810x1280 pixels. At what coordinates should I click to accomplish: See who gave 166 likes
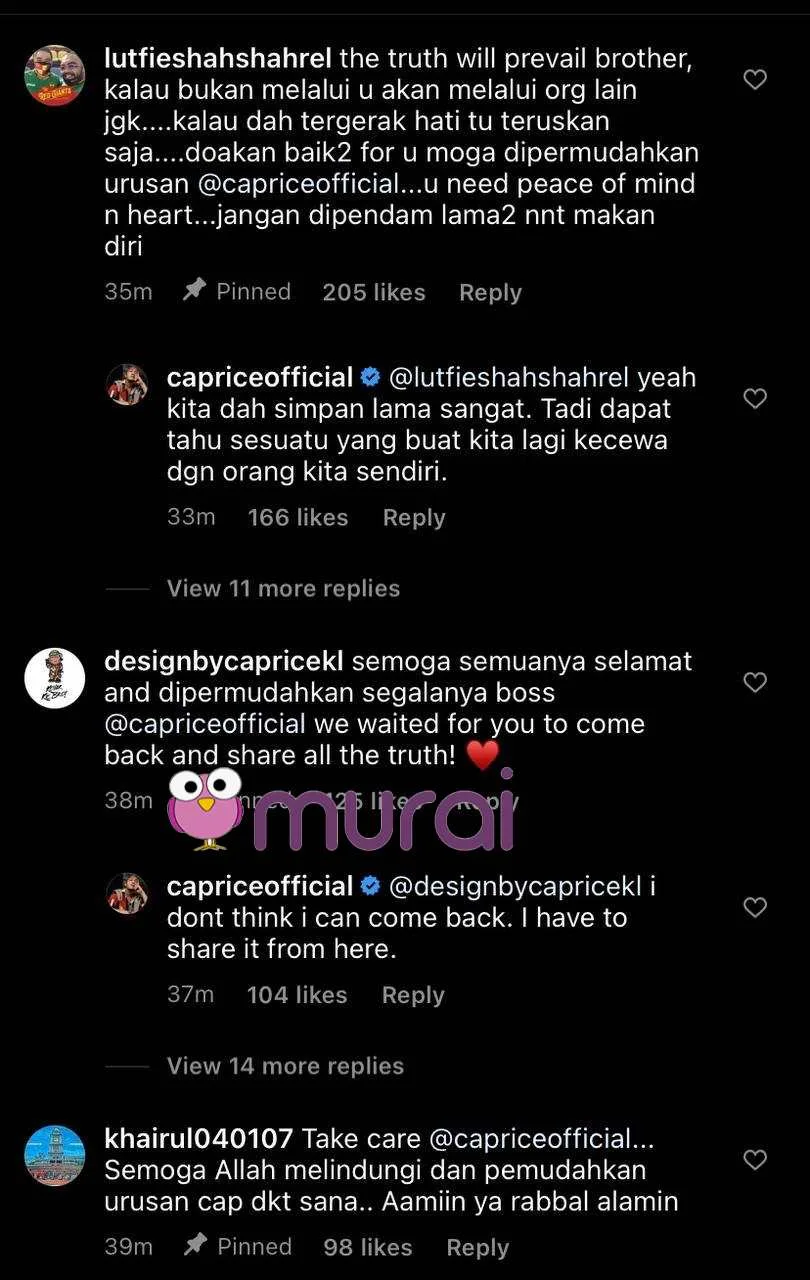(x=297, y=517)
